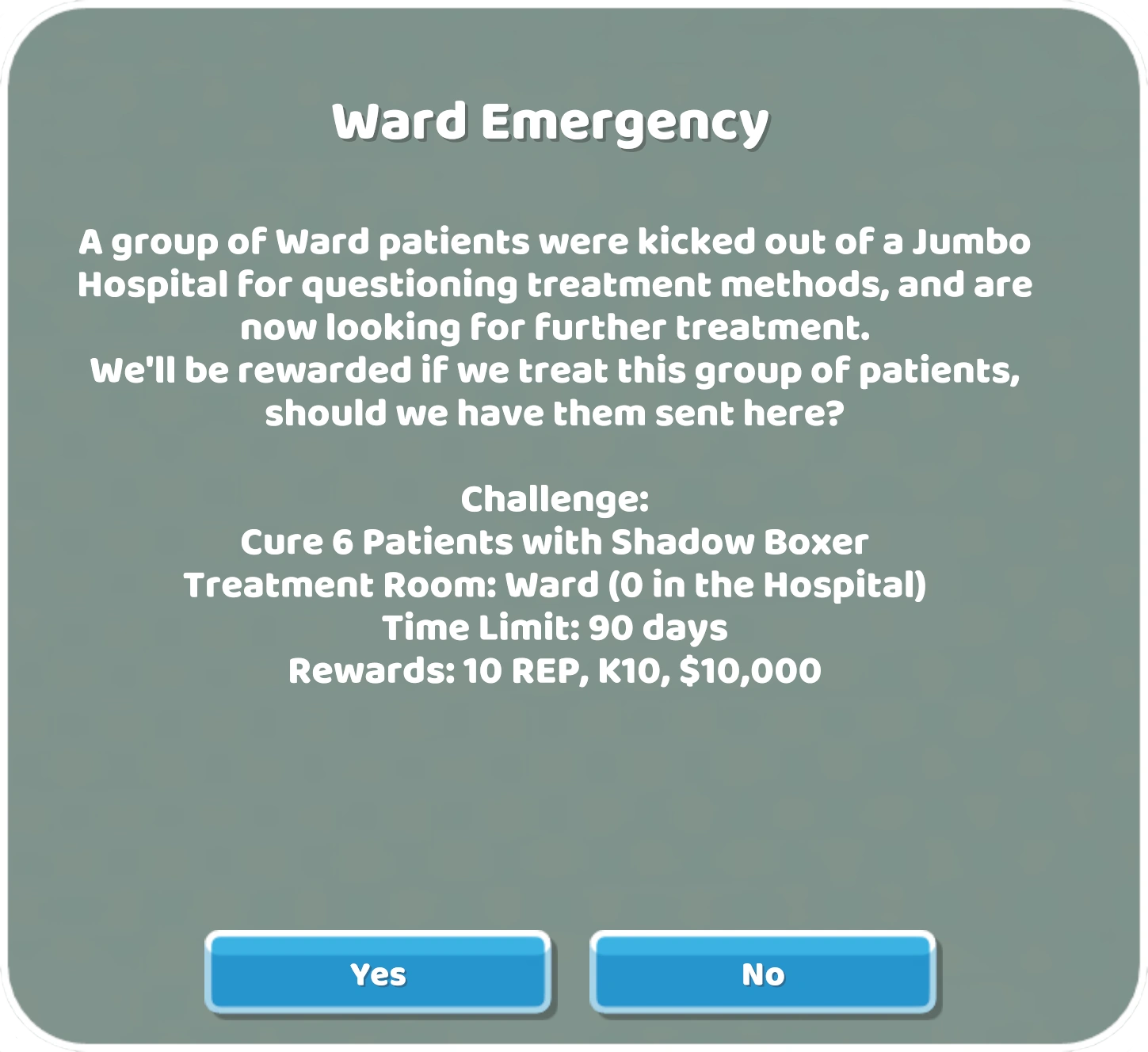Accept the Ward Emergency with Yes
Image resolution: width=1148 pixels, height=1052 pixels.
click(x=378, y=973)
